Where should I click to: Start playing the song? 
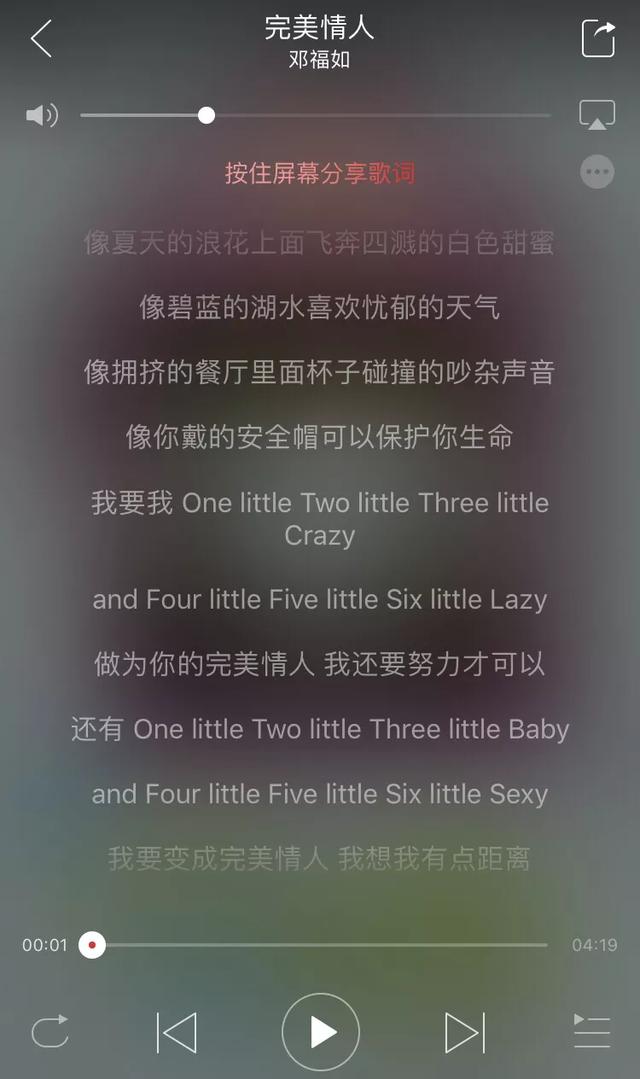[321, 1032]
